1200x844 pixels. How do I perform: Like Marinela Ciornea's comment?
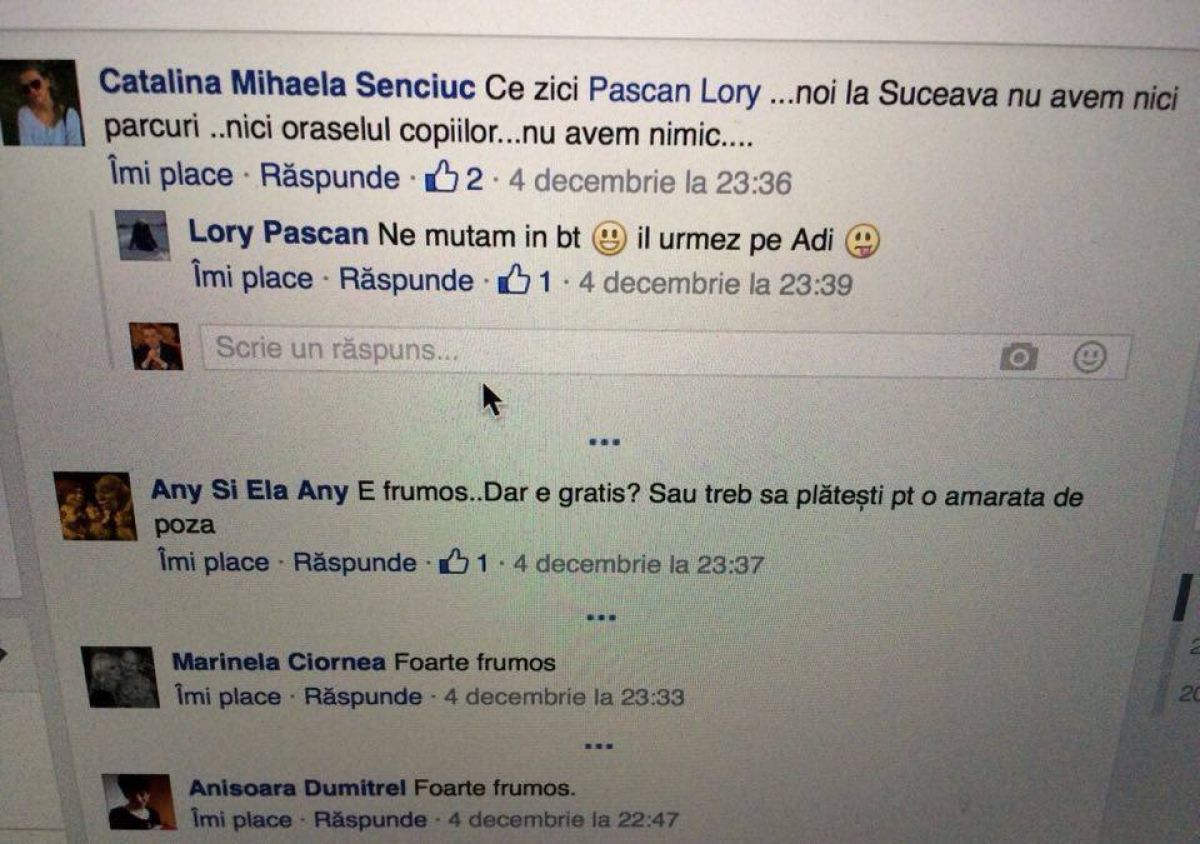pyautogui.click(x=227, y=696)
